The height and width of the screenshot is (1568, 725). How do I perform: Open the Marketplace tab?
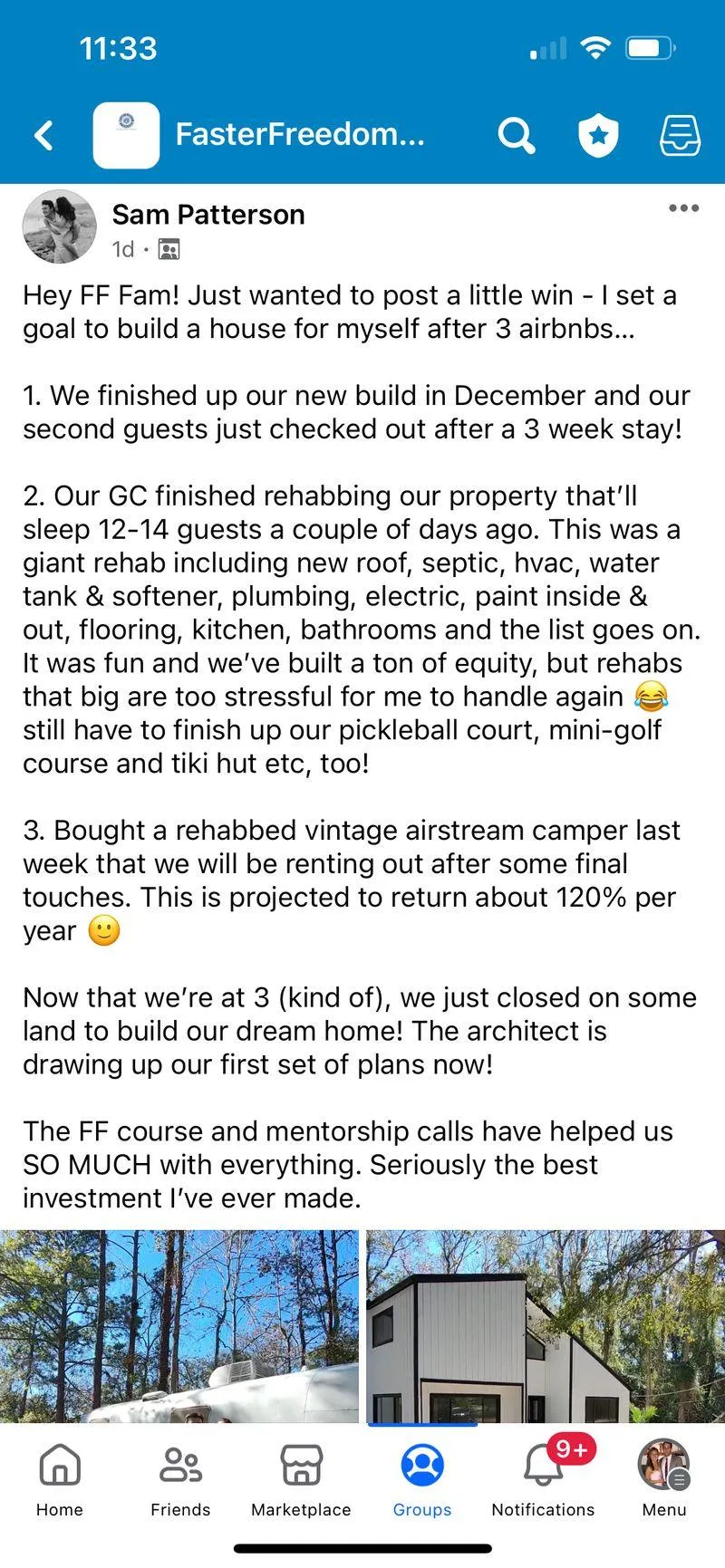point(301,1478)
